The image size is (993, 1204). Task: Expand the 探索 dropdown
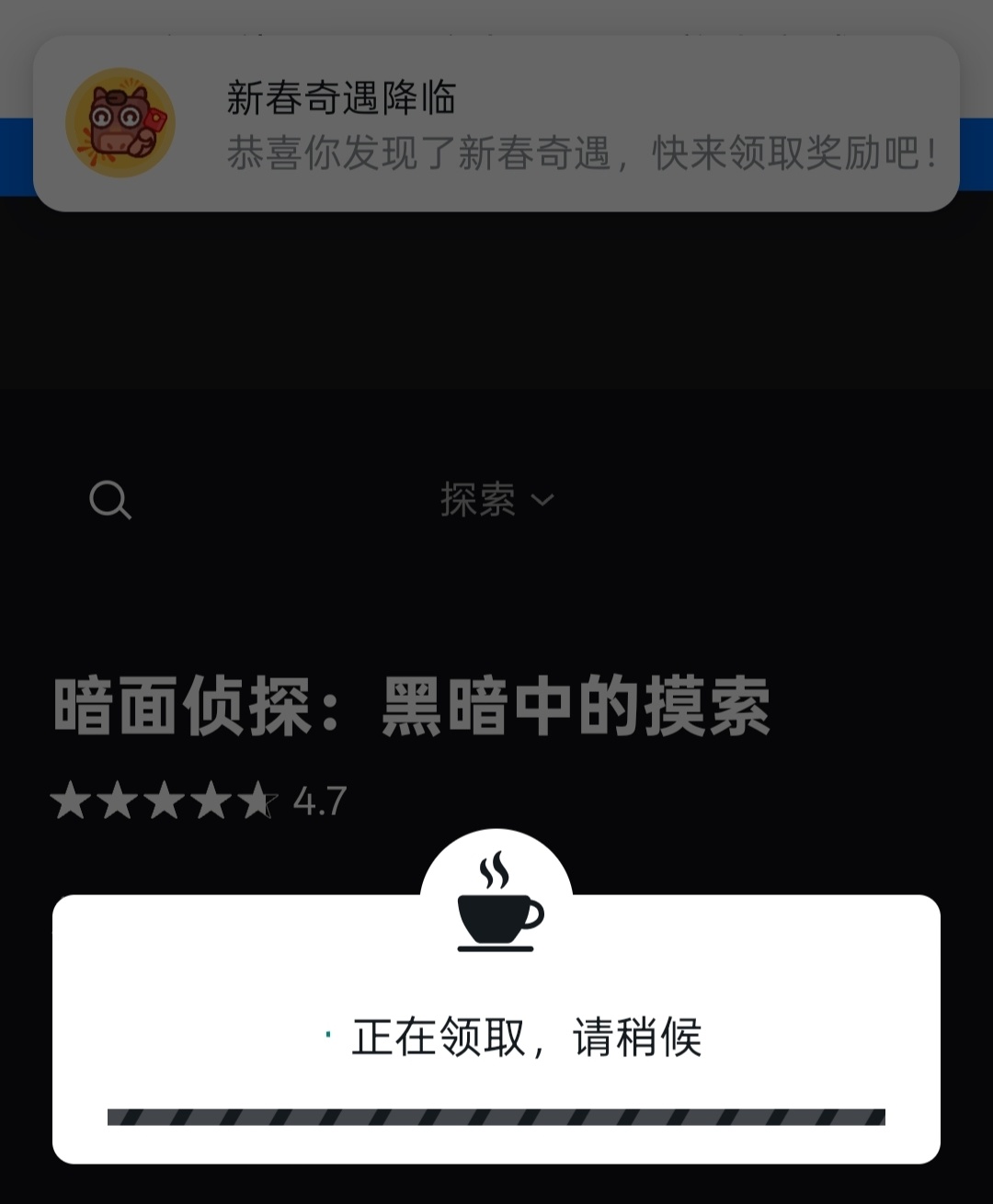(496, 500)
